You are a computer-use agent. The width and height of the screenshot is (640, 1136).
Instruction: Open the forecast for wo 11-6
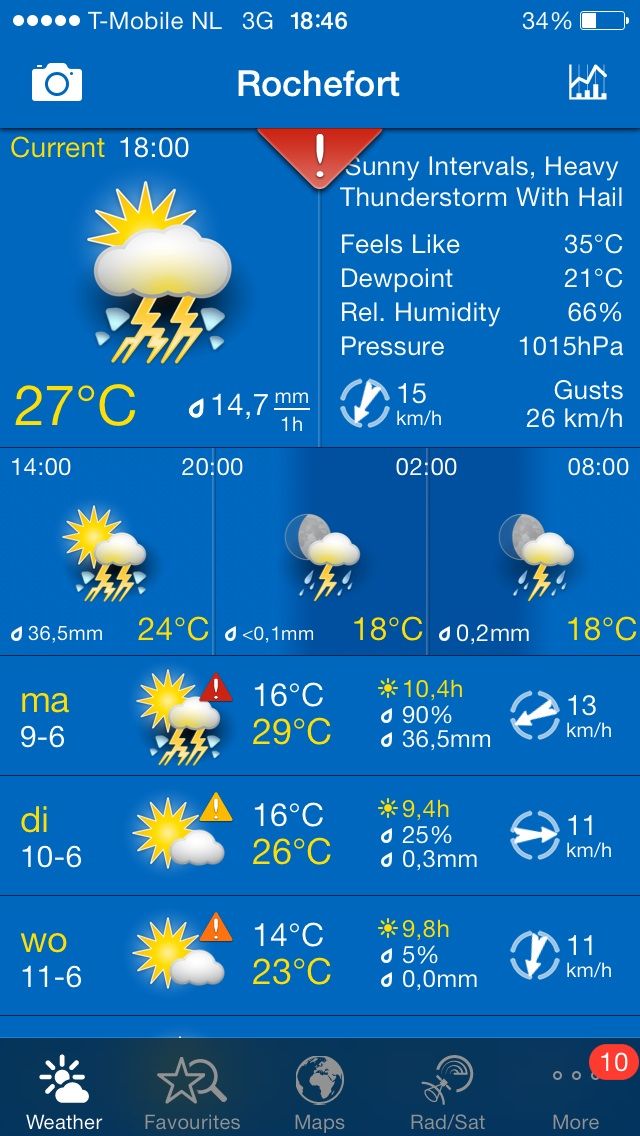(320, 956)
